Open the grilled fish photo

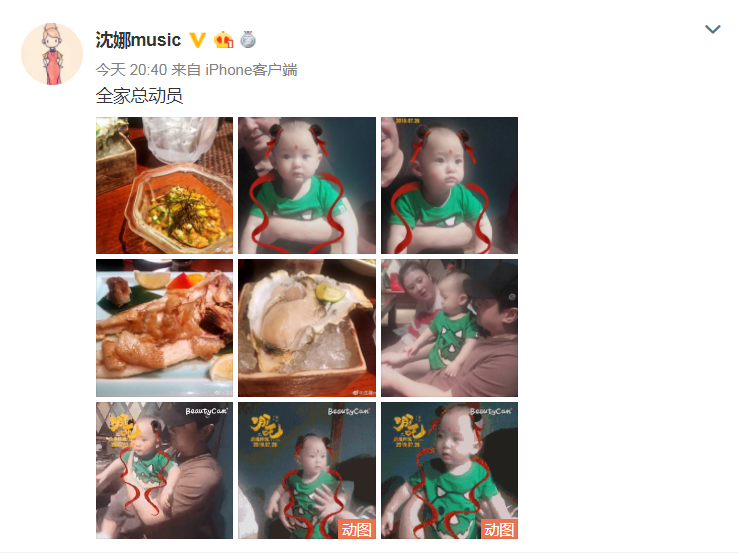point(164,328)
